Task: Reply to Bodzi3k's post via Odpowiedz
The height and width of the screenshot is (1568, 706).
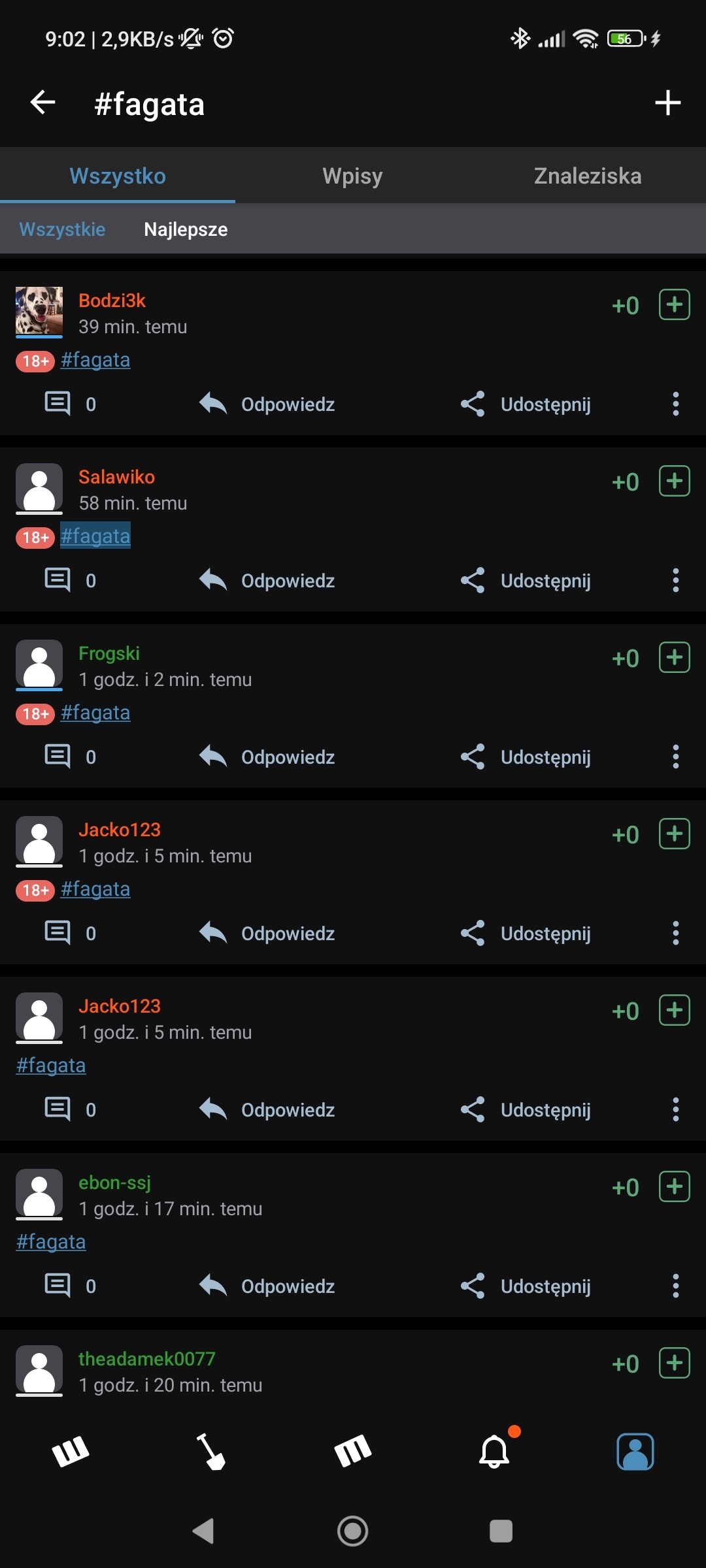Action: coord(268,404)
